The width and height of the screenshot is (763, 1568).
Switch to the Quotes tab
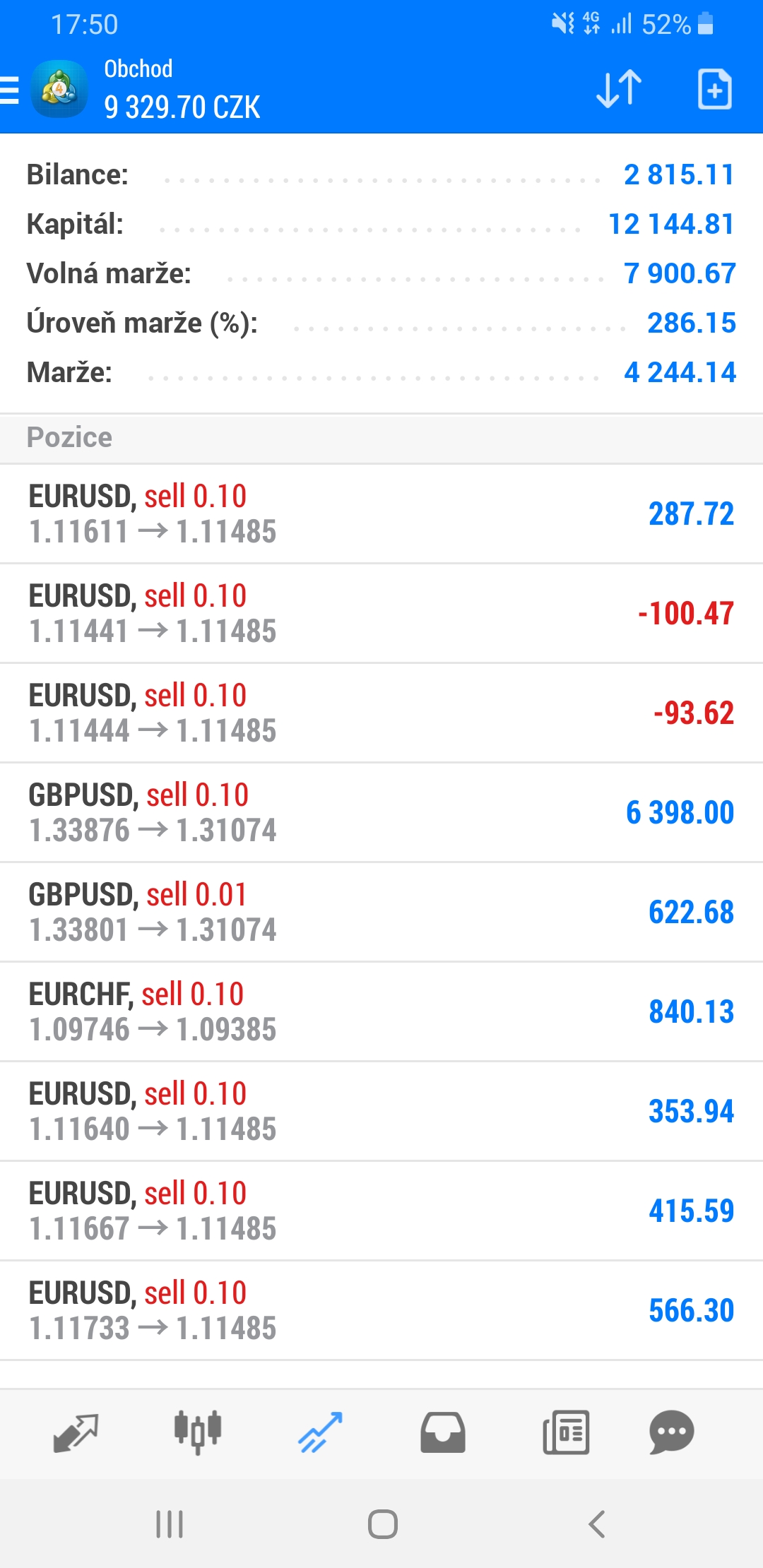pos(76,1432)
